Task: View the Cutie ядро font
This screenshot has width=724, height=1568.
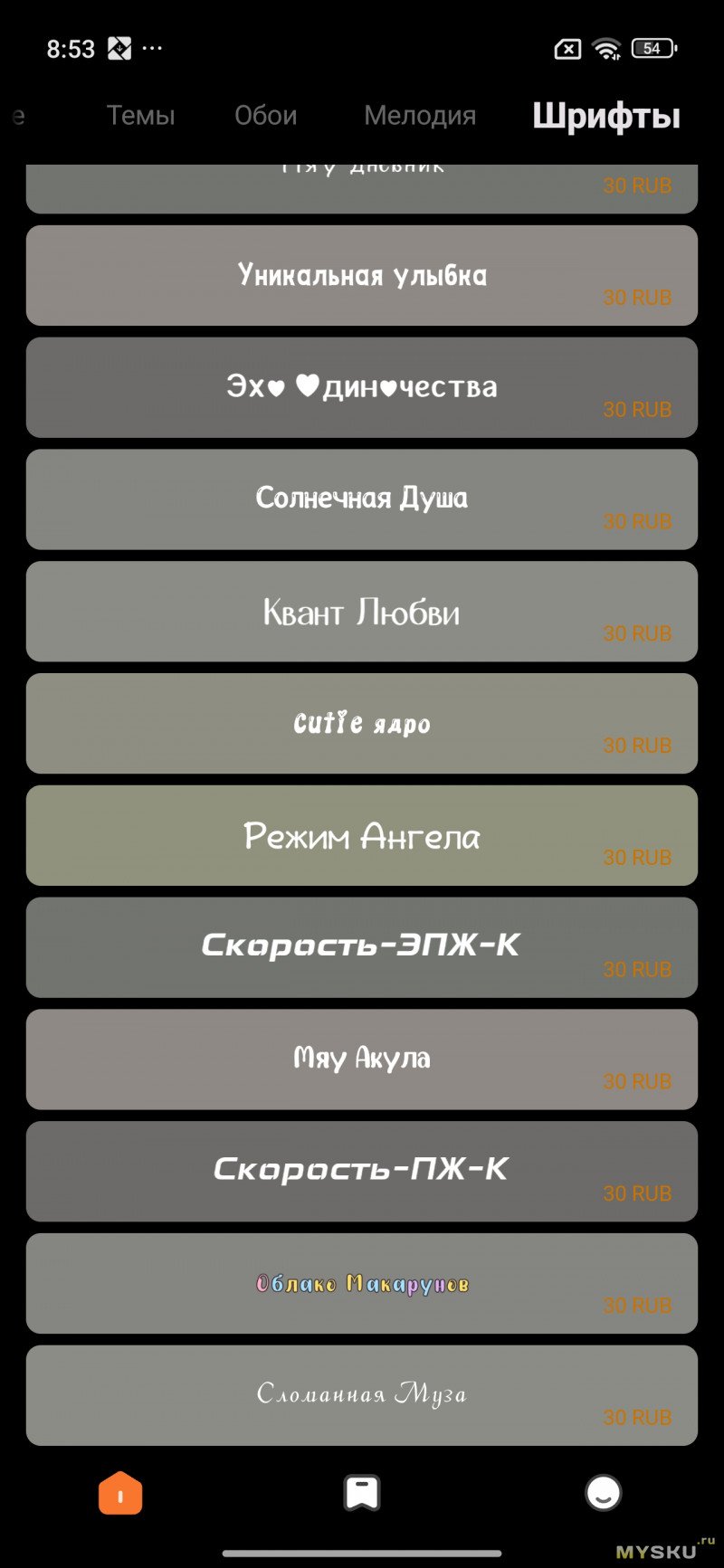Action: (362, 724)
